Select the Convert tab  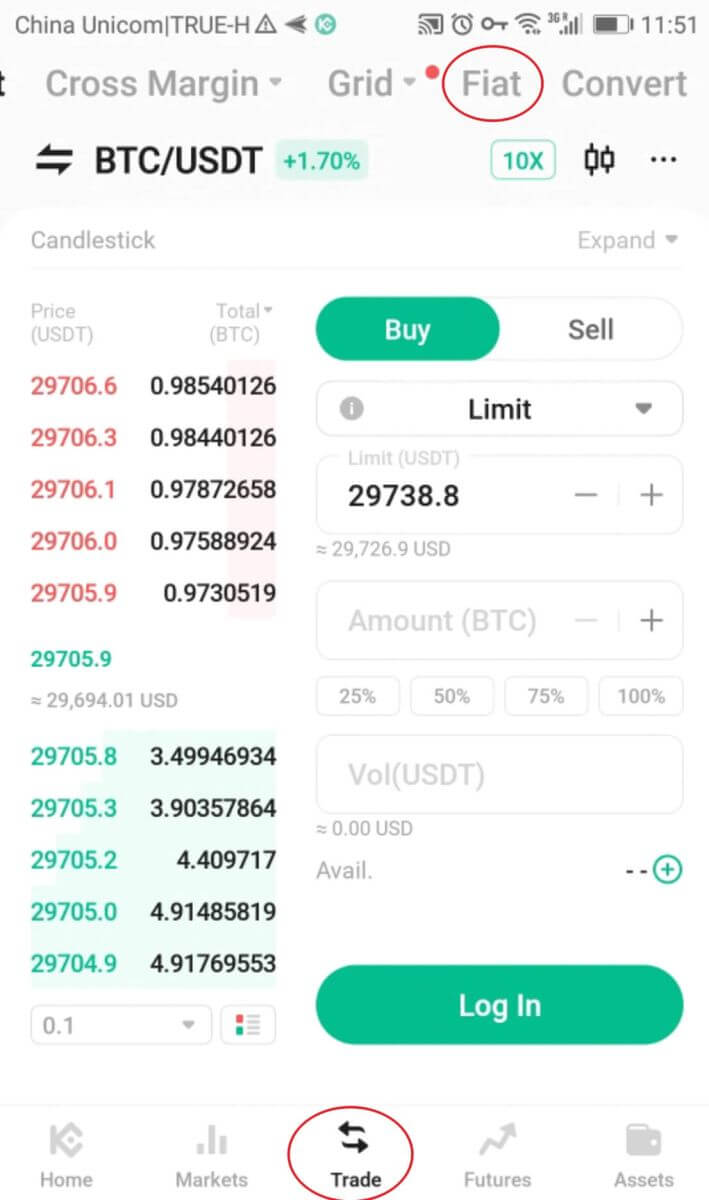(x=624, y=84)
